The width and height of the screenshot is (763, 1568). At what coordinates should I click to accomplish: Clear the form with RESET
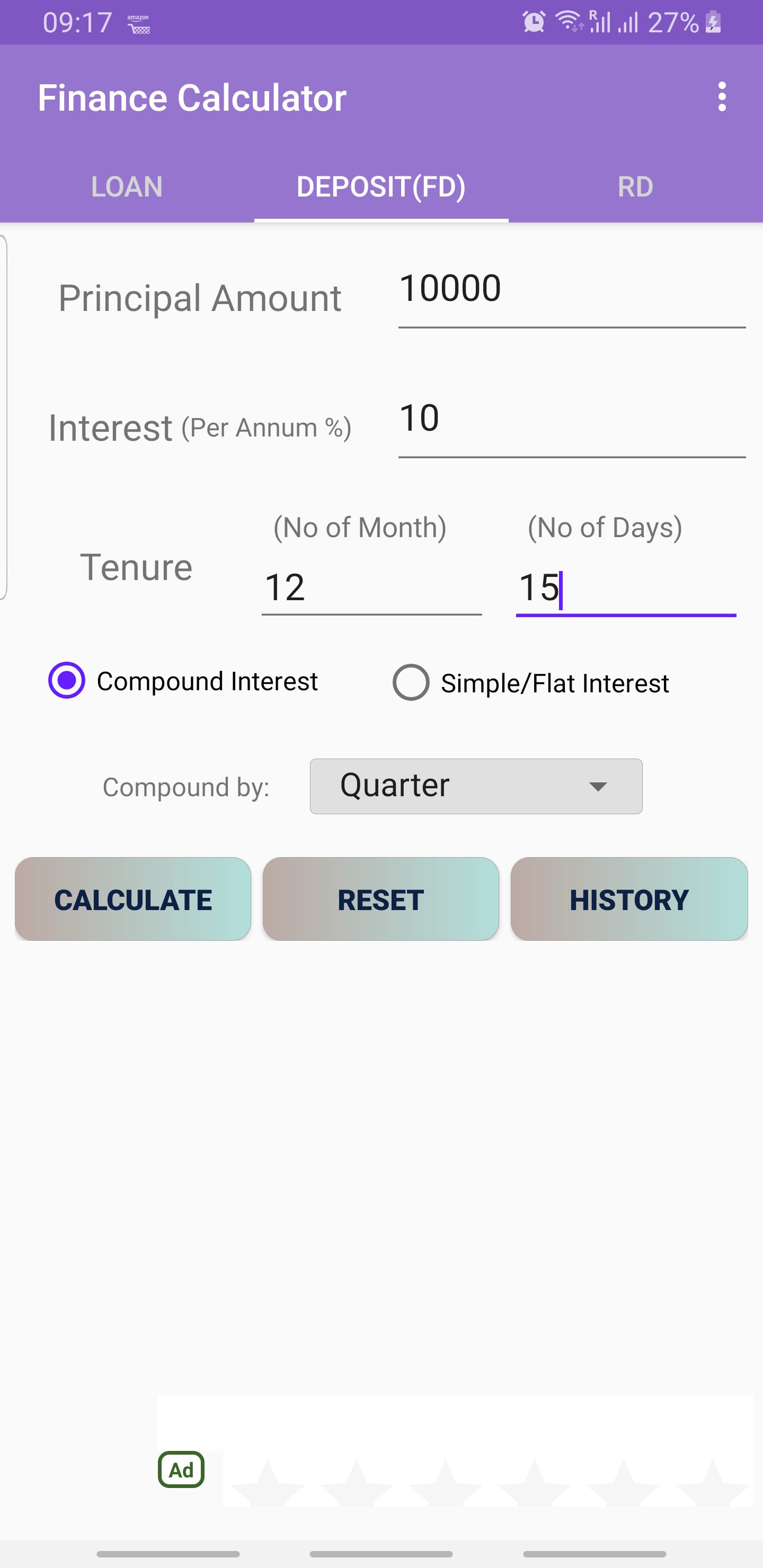(x=380, y=899)
